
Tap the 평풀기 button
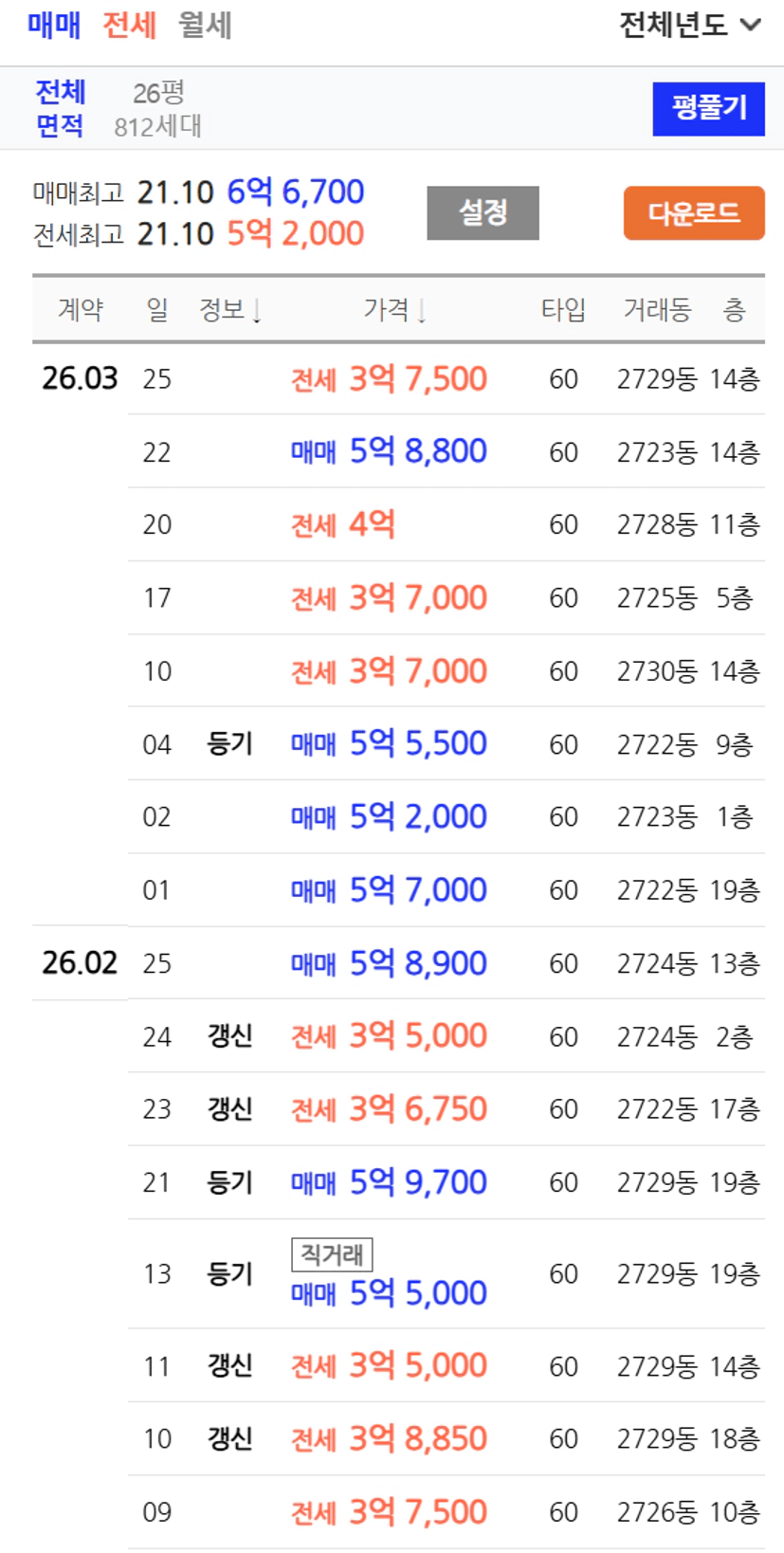[708, 108]
